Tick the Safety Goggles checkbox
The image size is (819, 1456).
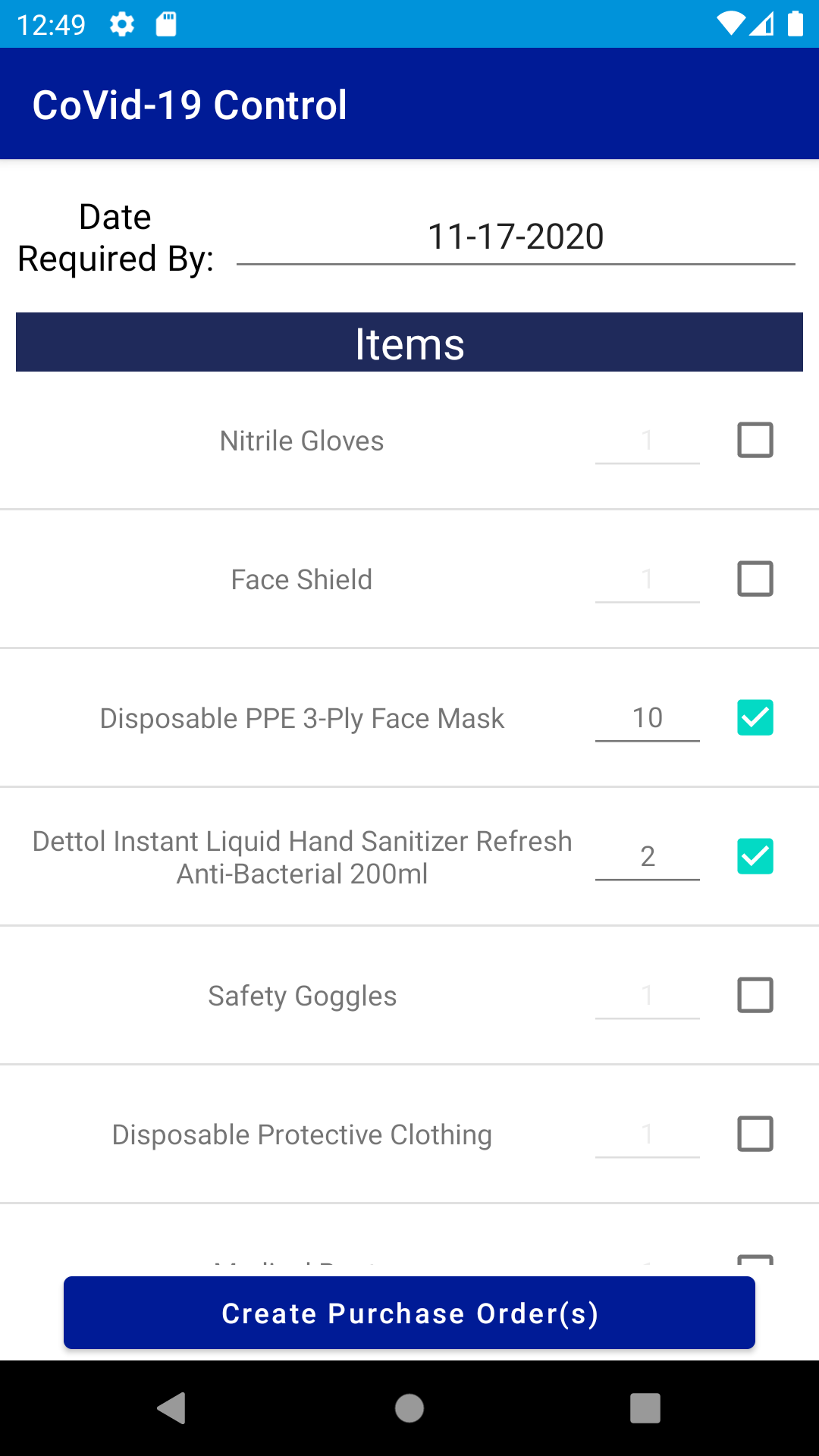click(x=755, y=995)
